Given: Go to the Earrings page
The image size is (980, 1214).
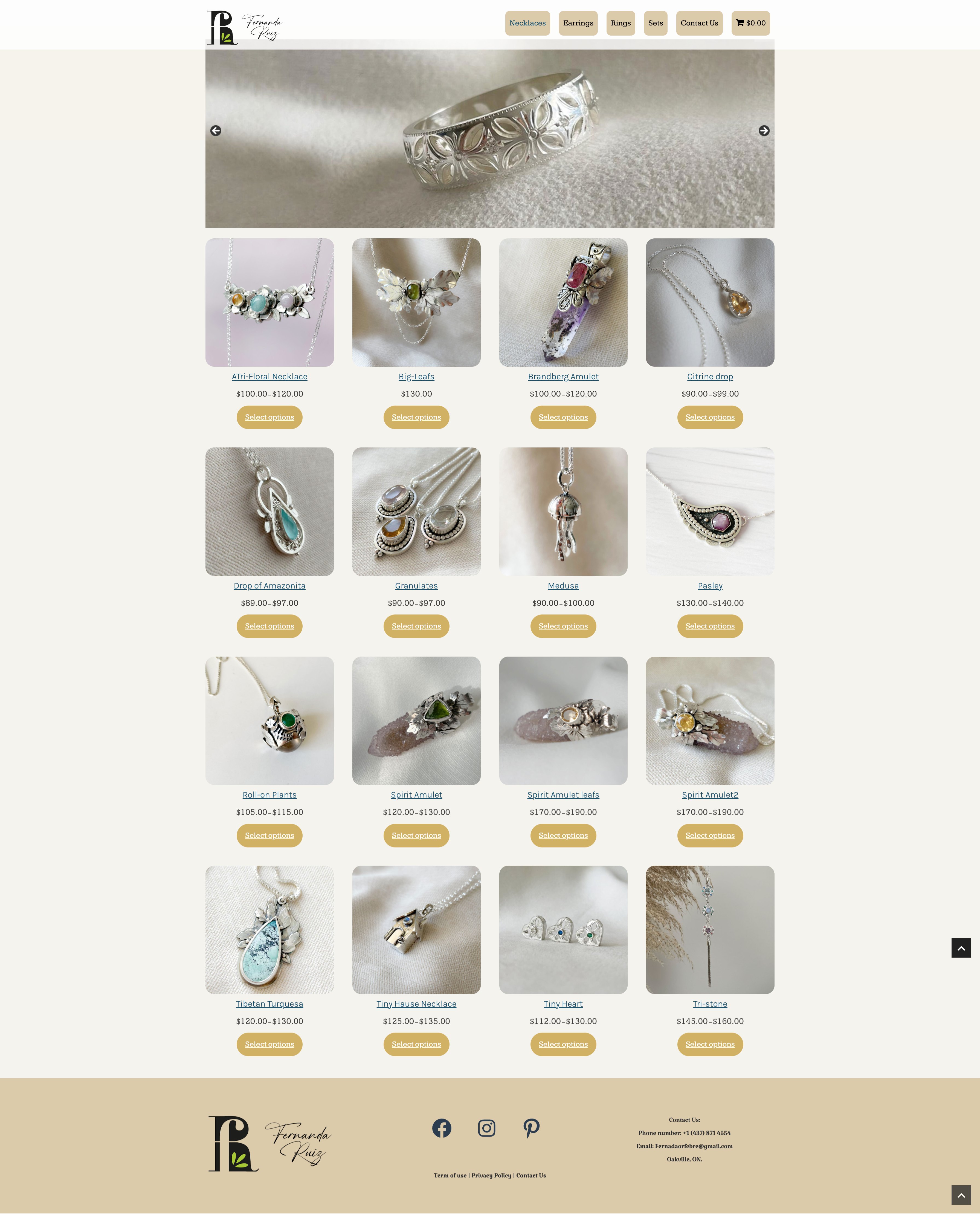Looking at the screenshot, I should 578,23.
